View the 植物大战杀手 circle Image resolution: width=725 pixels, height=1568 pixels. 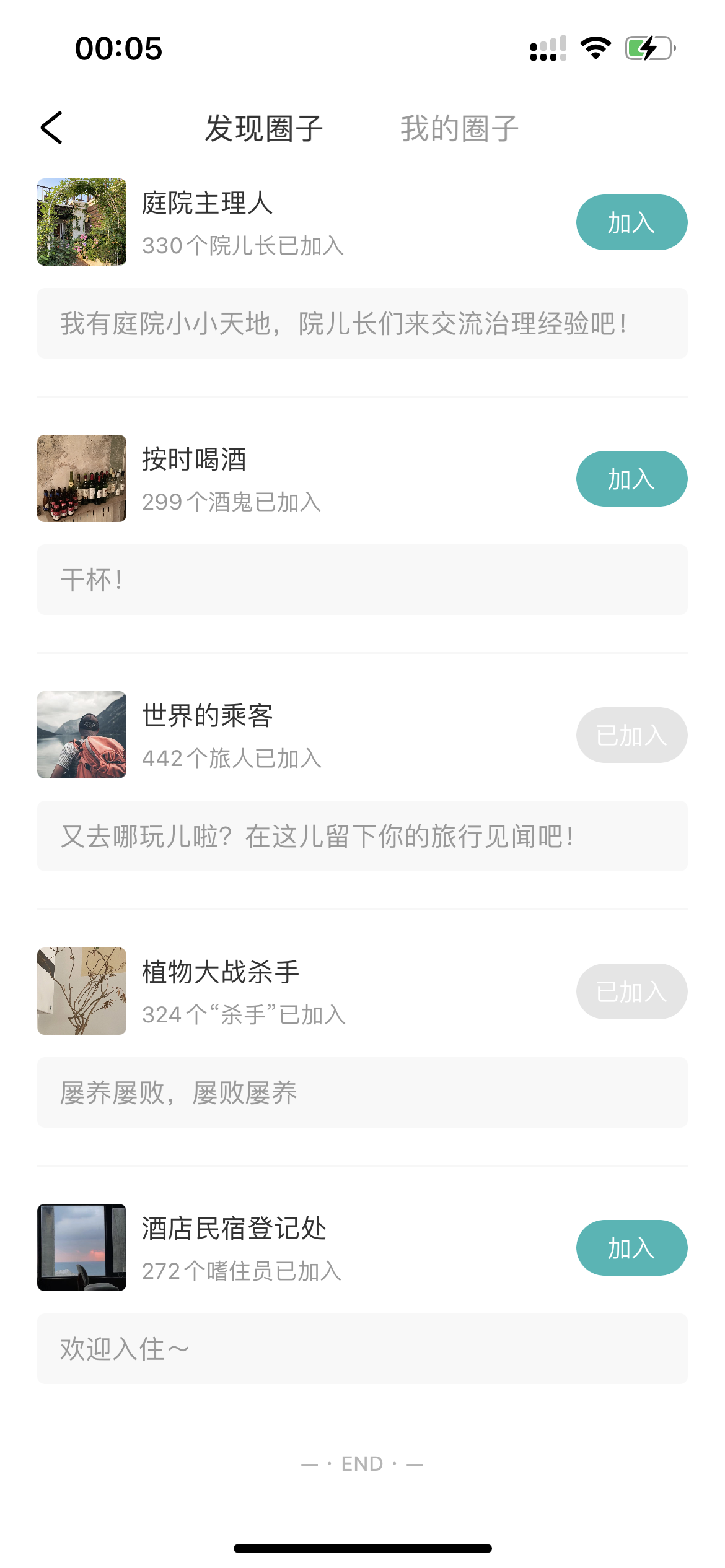pos(221,973)
